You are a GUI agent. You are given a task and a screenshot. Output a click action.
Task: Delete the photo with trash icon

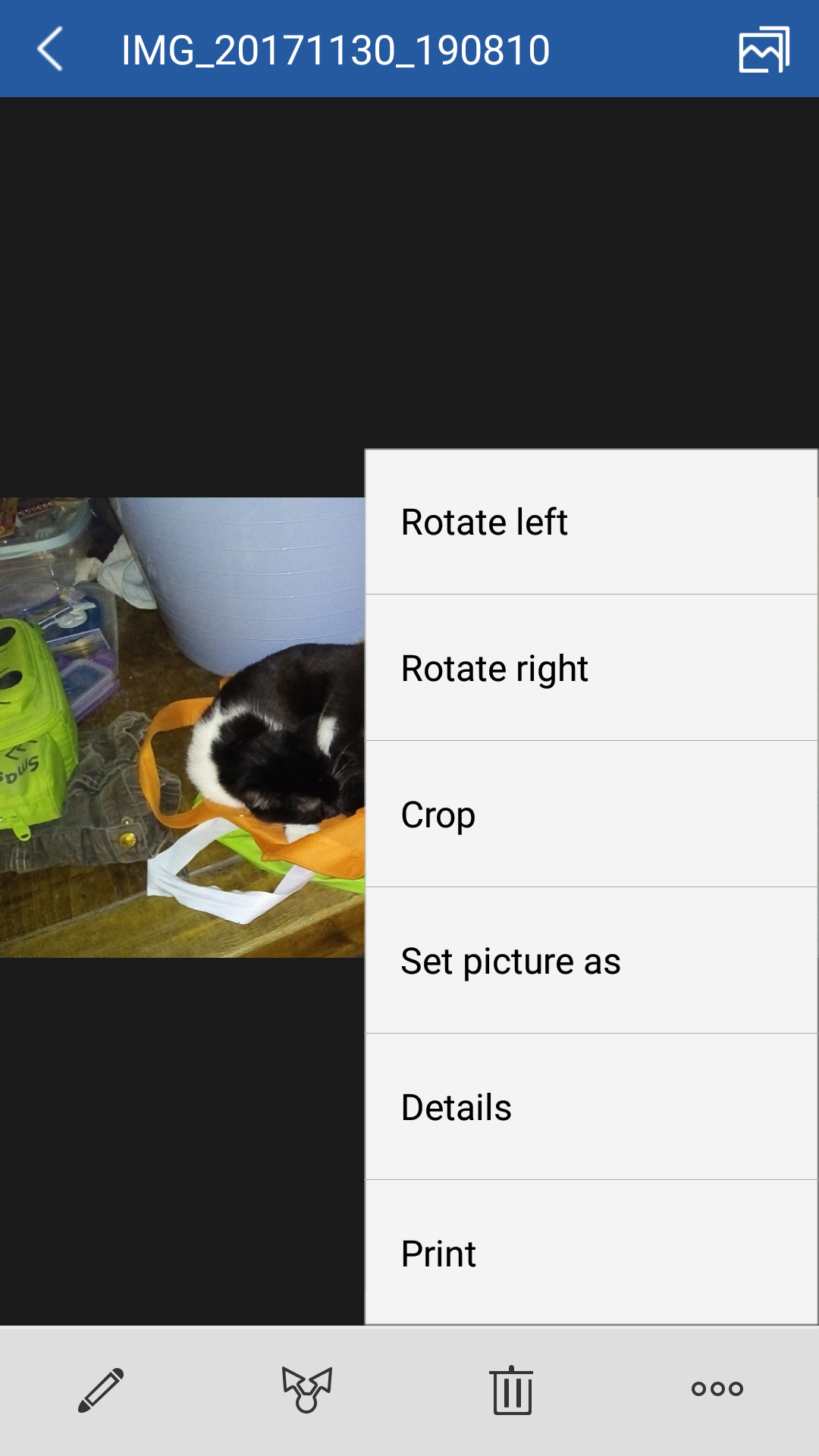[512, 1390]
